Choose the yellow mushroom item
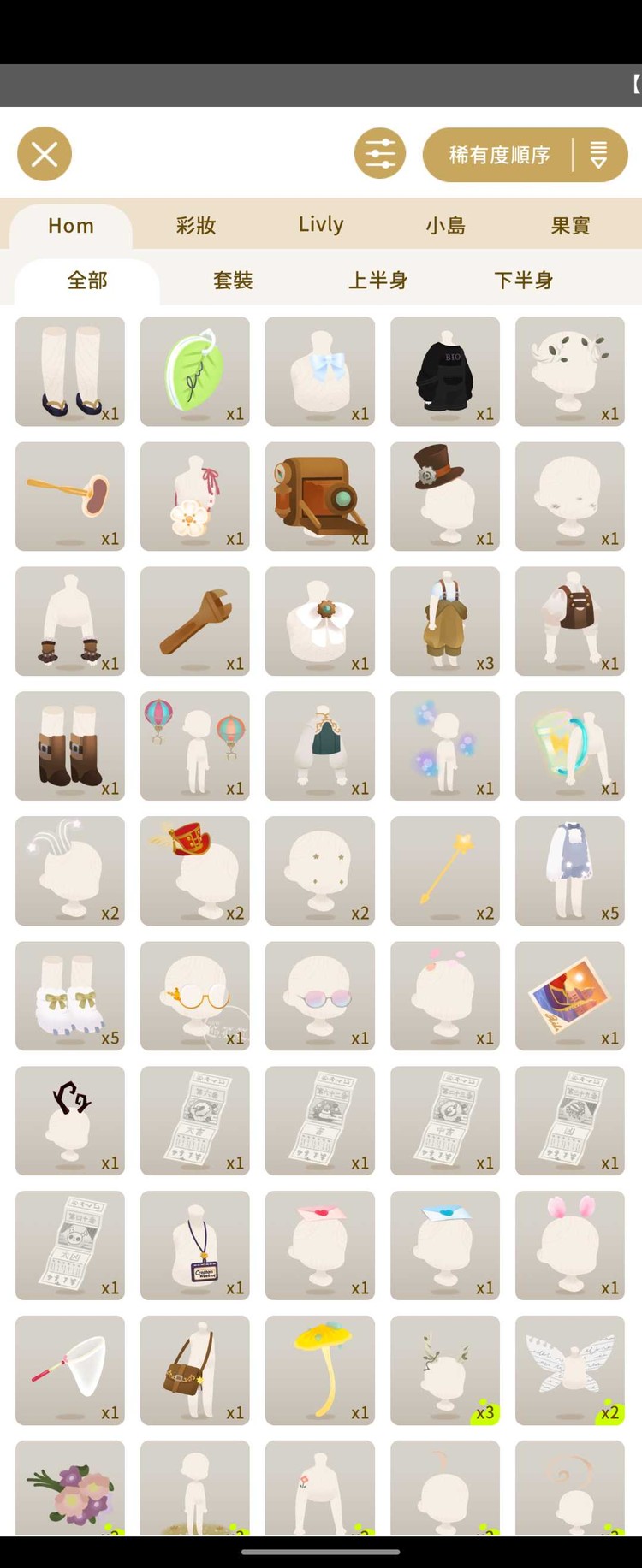The width and height of the screenshot is (642, 1568). pyautogui.click(x=319, y=1370)
